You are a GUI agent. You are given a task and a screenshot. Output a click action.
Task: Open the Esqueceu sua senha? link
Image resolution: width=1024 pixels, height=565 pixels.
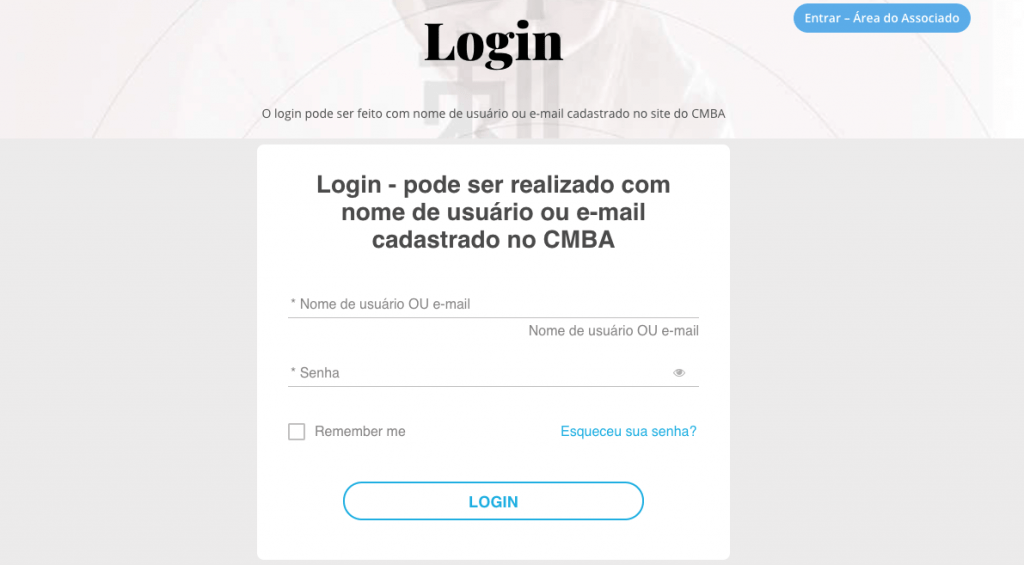628,432
